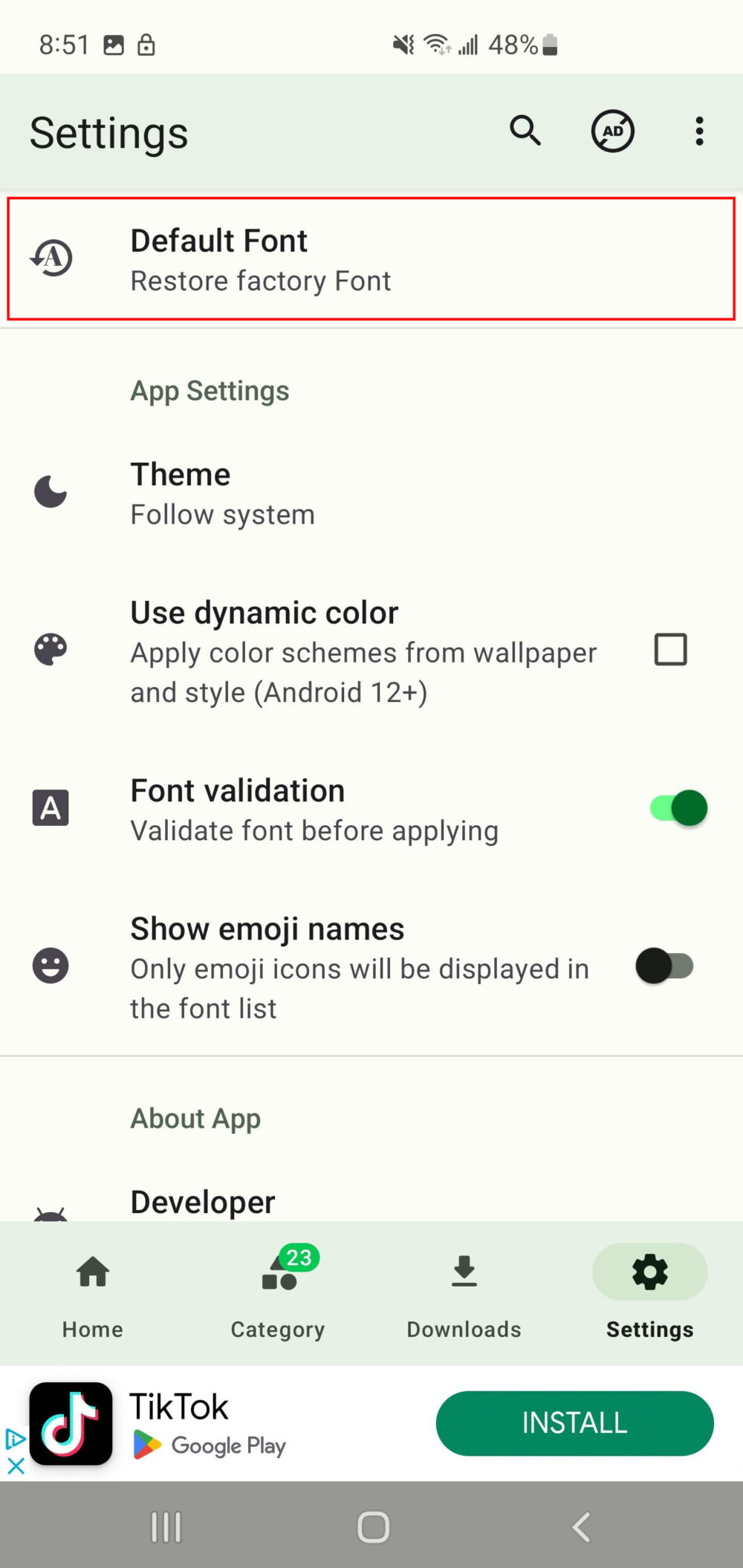
Task: Tap the search icon in the app bar
Action: pos(525,131)
